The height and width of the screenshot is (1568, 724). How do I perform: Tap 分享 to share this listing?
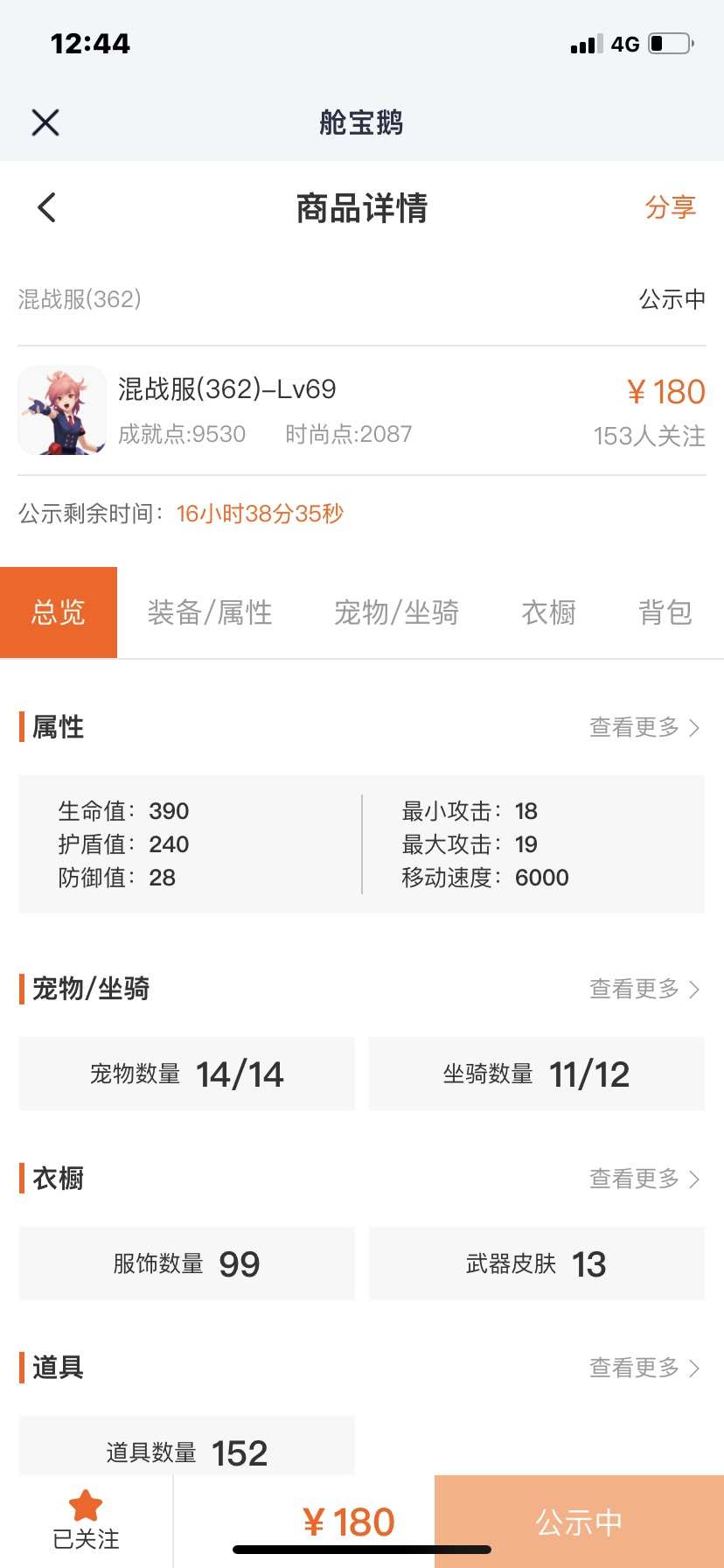(671, 207)
